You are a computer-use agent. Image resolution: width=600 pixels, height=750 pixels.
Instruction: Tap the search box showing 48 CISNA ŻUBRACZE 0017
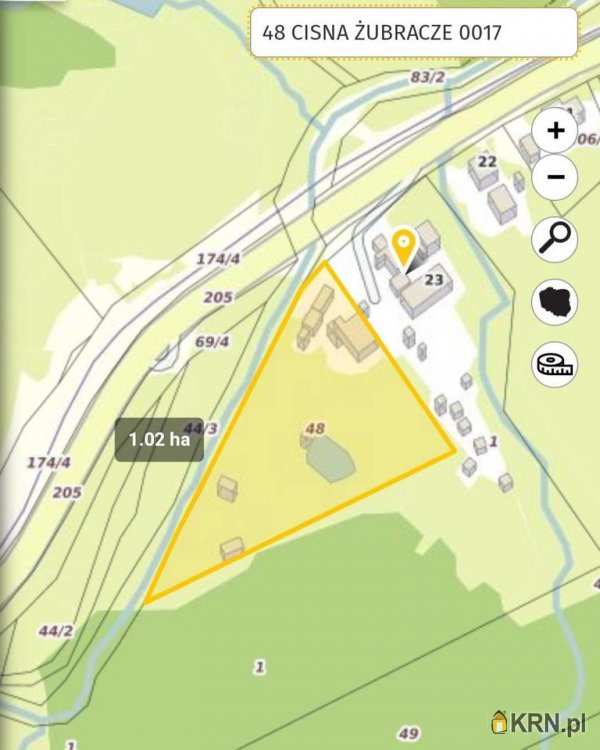413,33
